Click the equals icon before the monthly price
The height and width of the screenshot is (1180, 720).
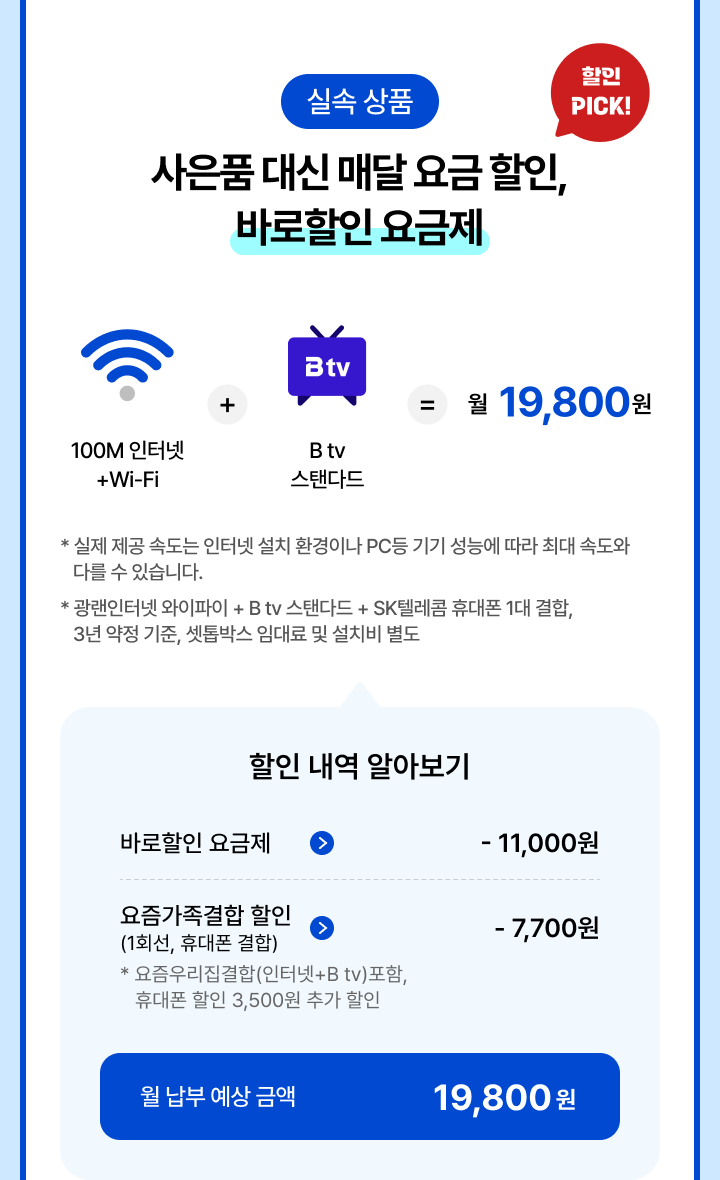(426, 405)
